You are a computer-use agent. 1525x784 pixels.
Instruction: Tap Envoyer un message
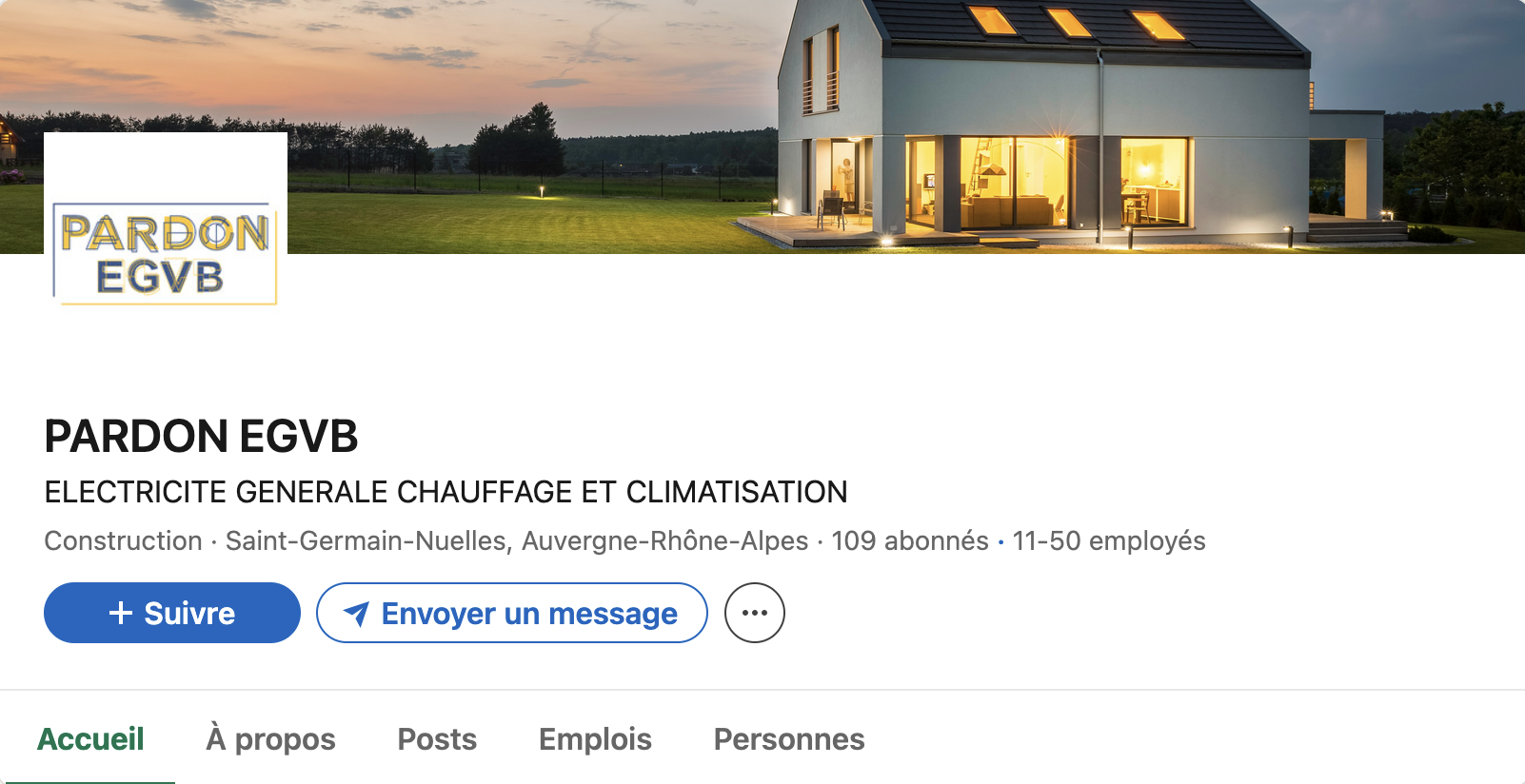pyautogui.click(x=512, y=613)
